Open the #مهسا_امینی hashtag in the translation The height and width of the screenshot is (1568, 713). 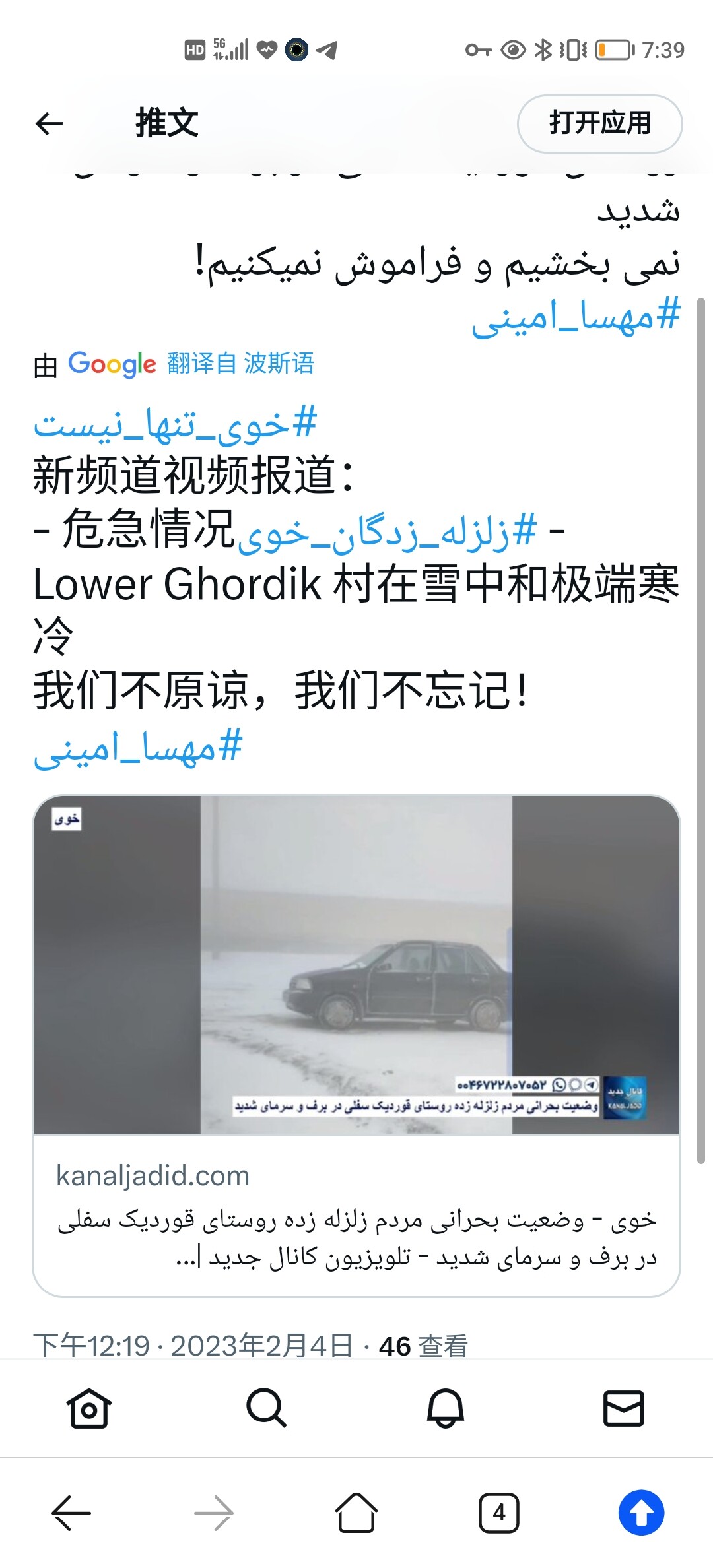[138, 748]
